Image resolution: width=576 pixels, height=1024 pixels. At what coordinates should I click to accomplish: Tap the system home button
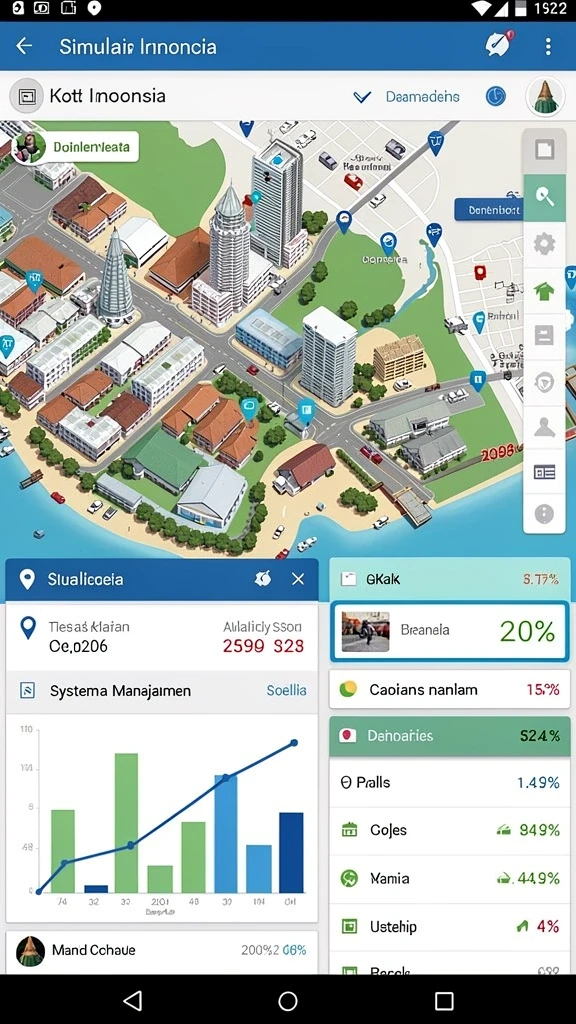(288, 1000)
